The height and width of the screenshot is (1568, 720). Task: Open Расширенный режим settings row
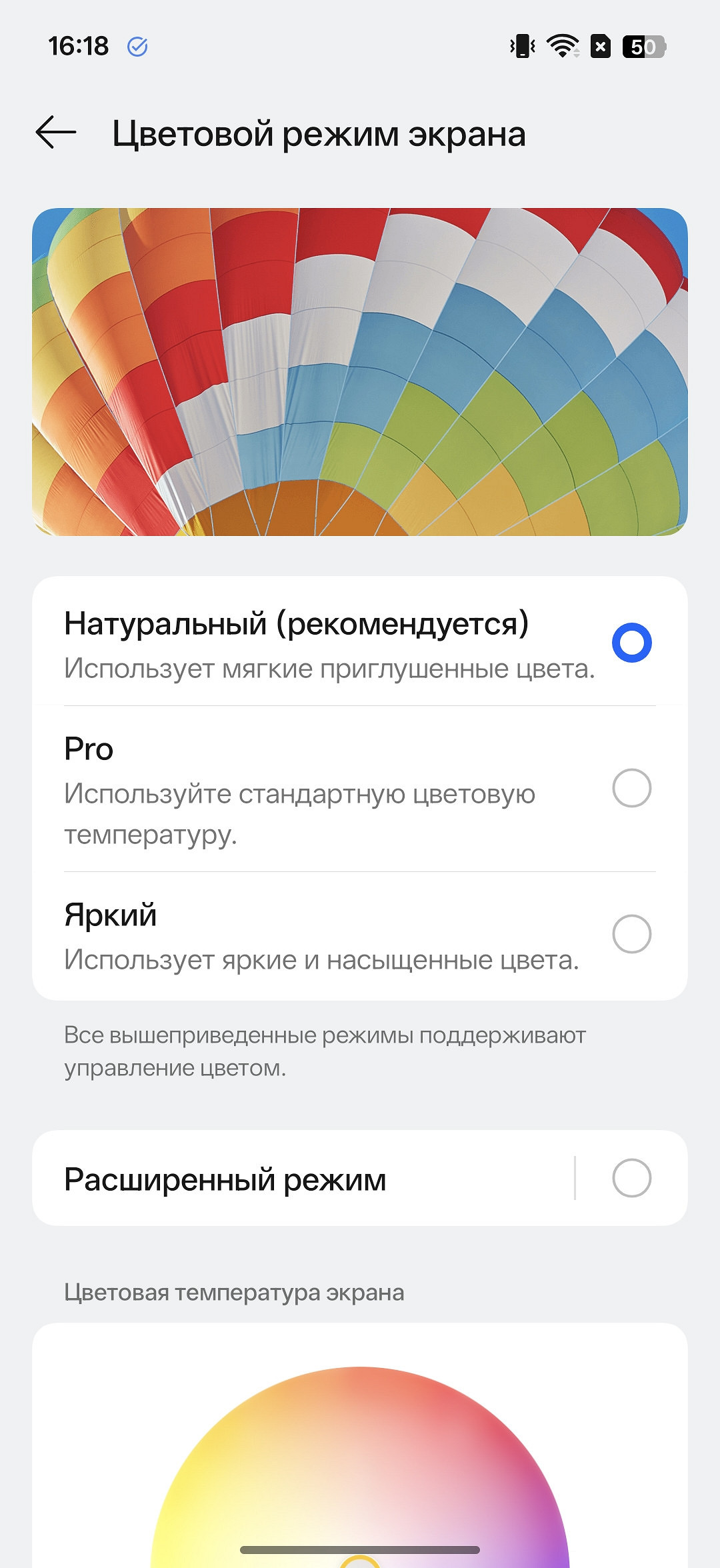[x=300, y=1179]
